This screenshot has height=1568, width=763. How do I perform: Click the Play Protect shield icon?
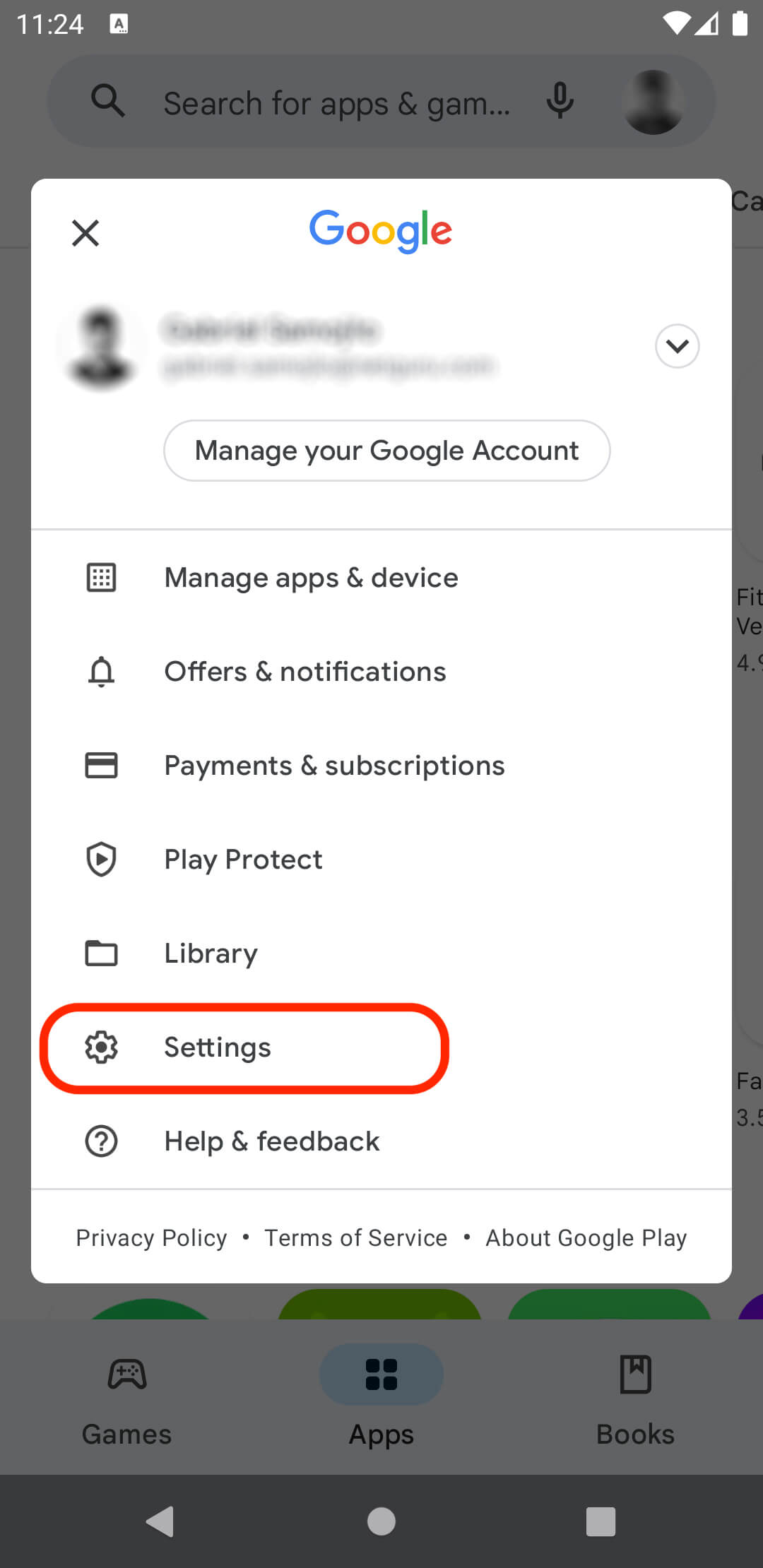tap(101, 859)
